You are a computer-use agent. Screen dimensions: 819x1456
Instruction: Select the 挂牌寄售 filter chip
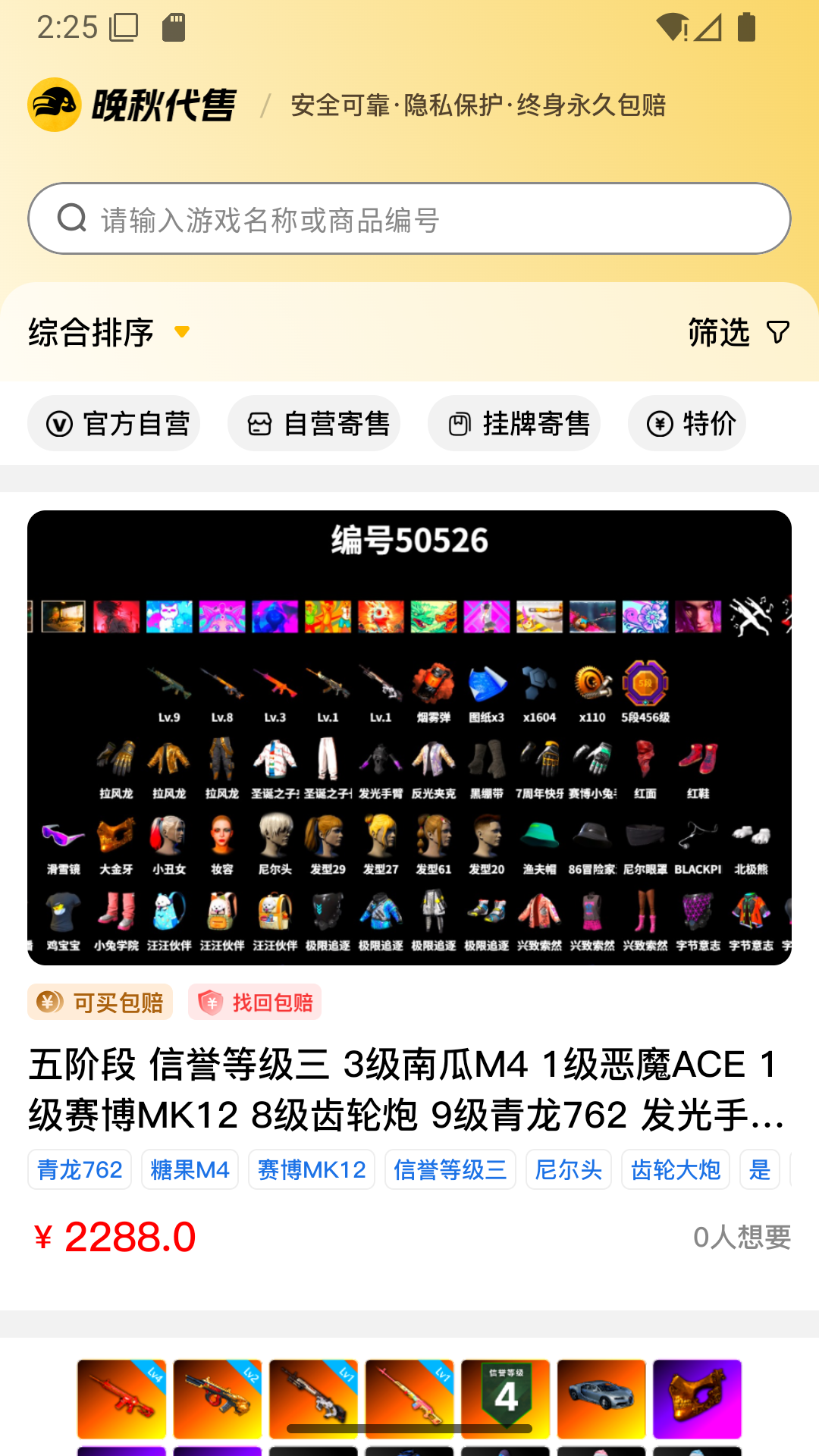pyautogui.click(x=514, y=423)
